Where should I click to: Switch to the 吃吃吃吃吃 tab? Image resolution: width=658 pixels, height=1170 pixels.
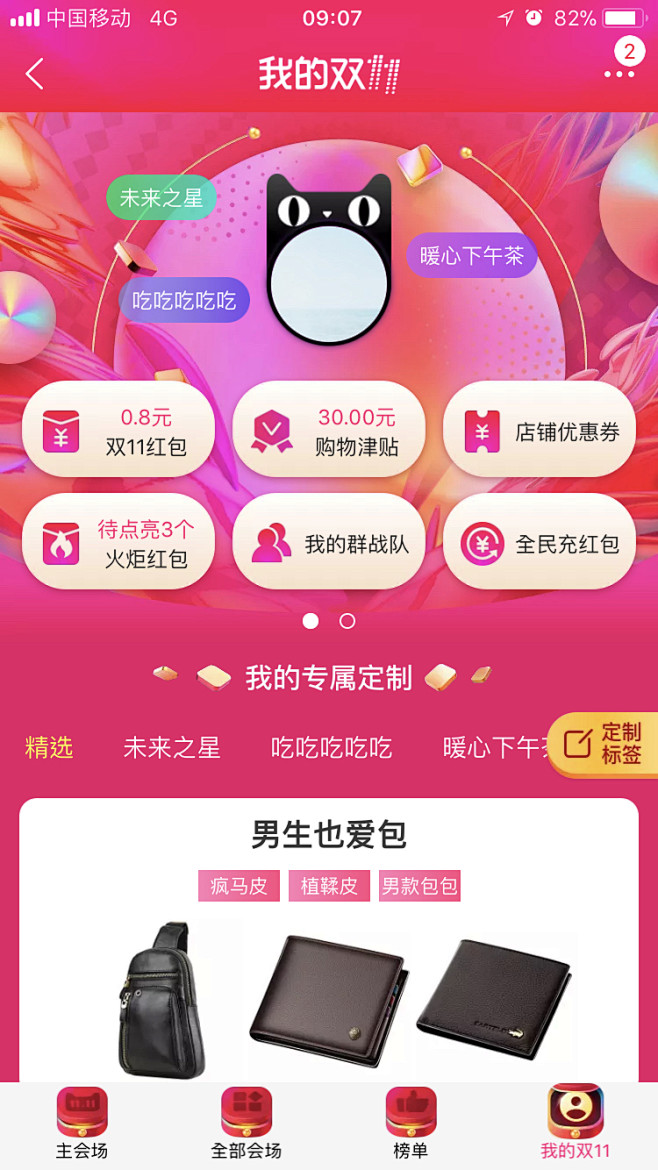pos(331,747)
